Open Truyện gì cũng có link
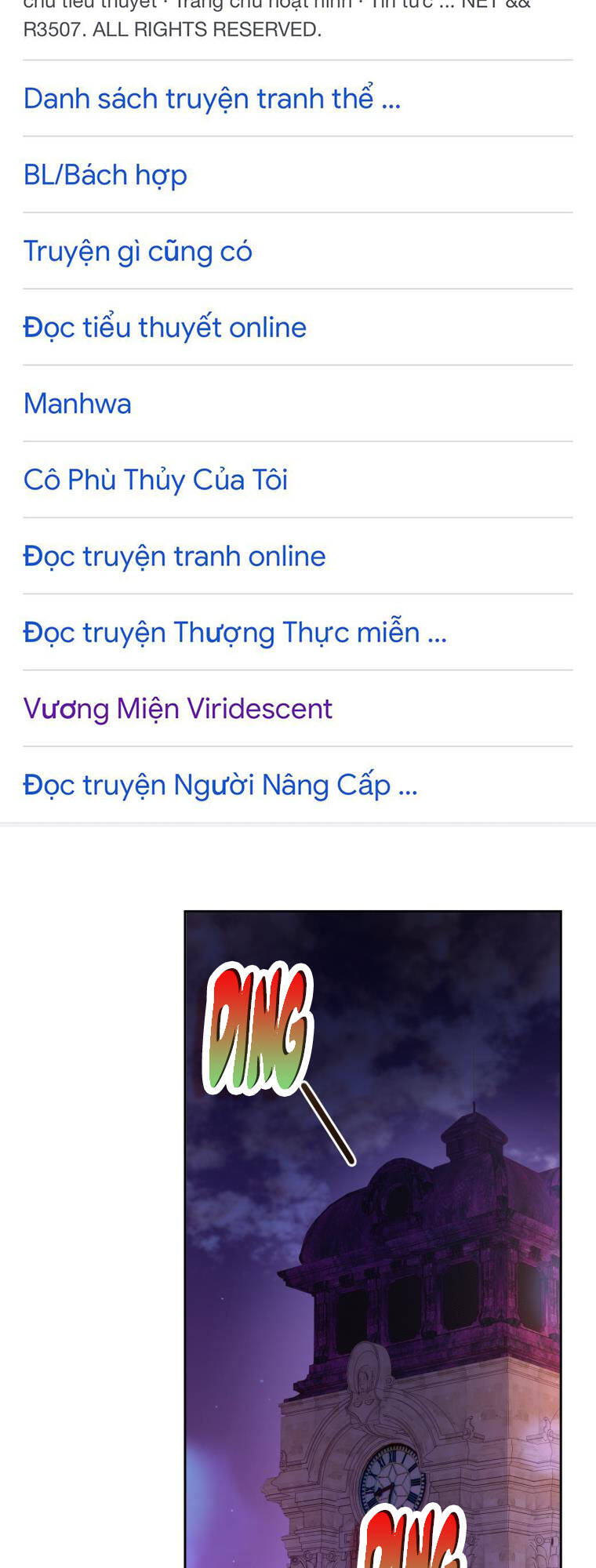 [137, 251]
